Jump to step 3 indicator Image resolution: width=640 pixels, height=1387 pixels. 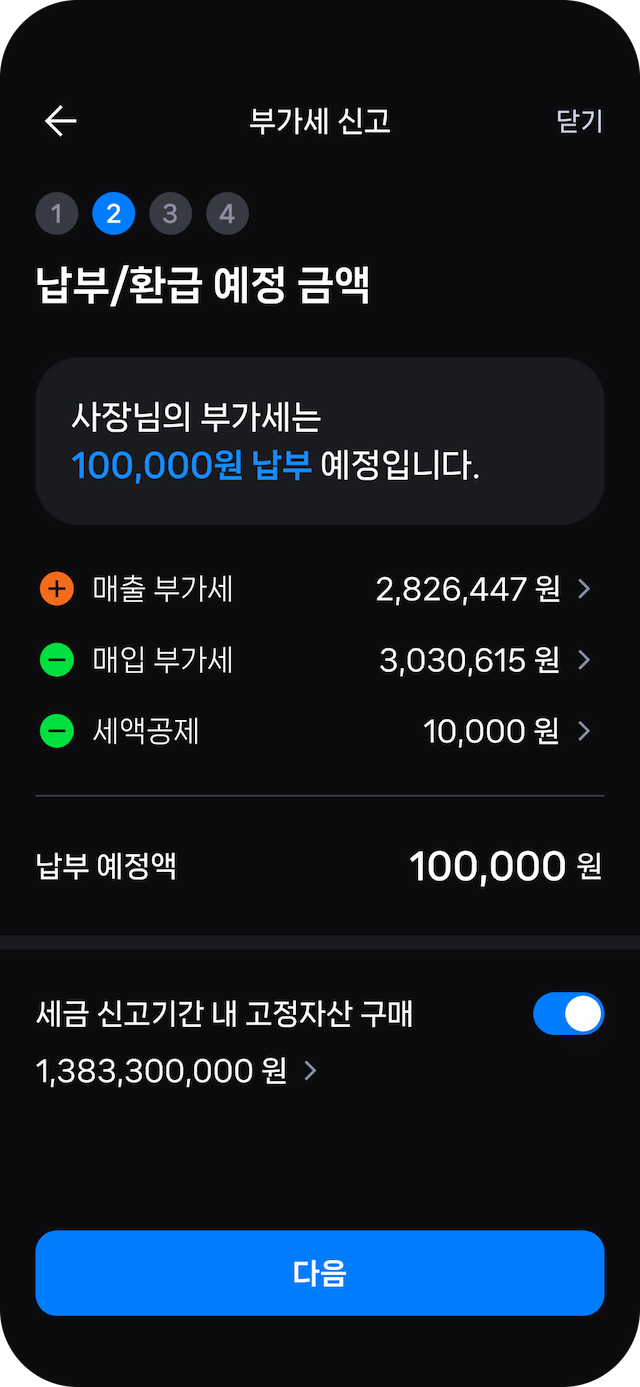point(170,214)
